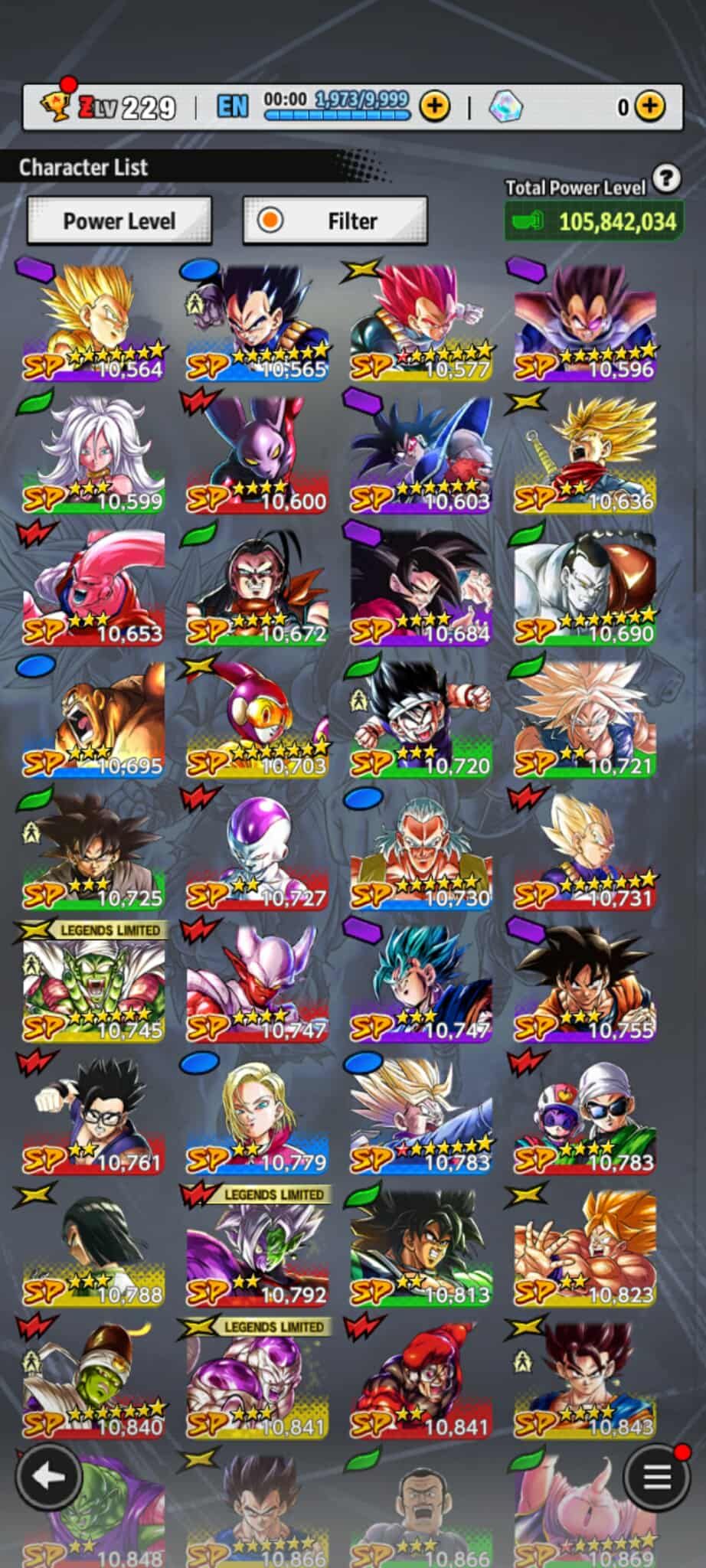Select character with power 10,823
The width and height of the screenshot is (706, 1568).
pos(584,1248)
